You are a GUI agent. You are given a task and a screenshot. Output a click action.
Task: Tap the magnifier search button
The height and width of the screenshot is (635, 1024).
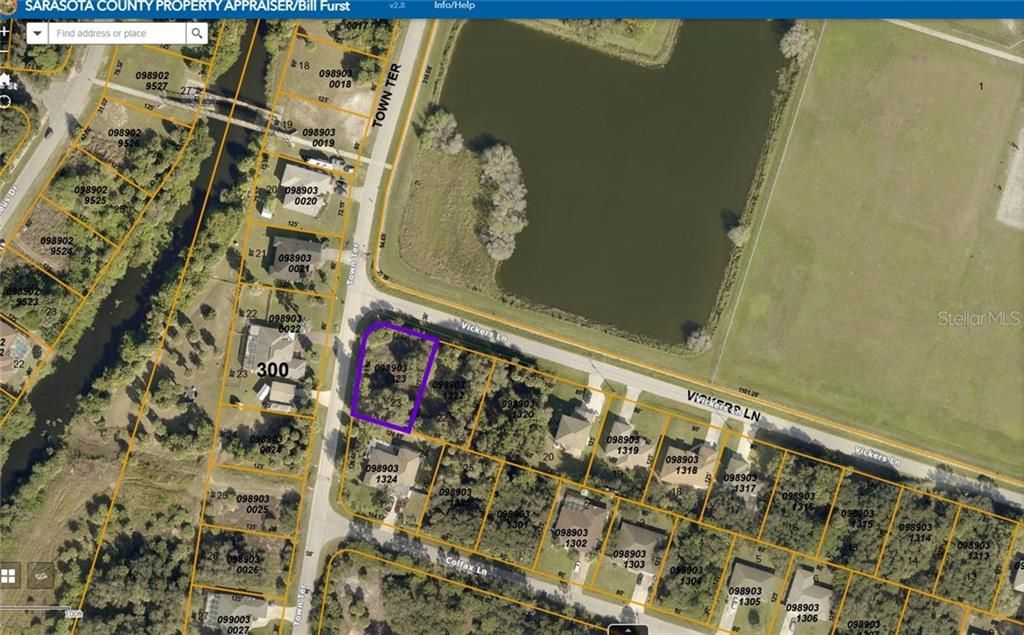(196, 33)
